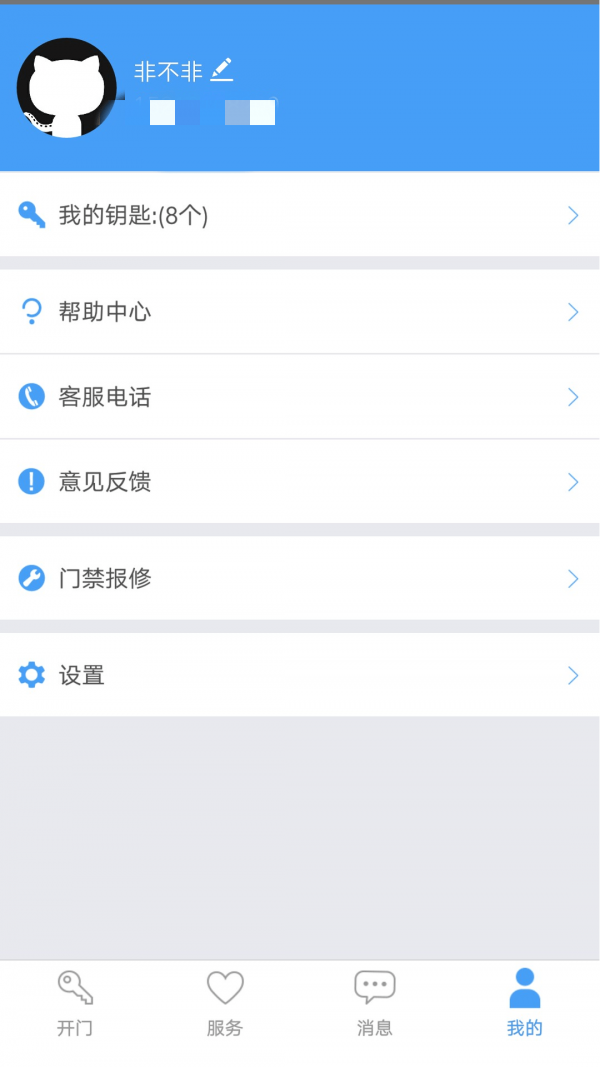Edit the nickname with the pencil icon

coord(222,70)
